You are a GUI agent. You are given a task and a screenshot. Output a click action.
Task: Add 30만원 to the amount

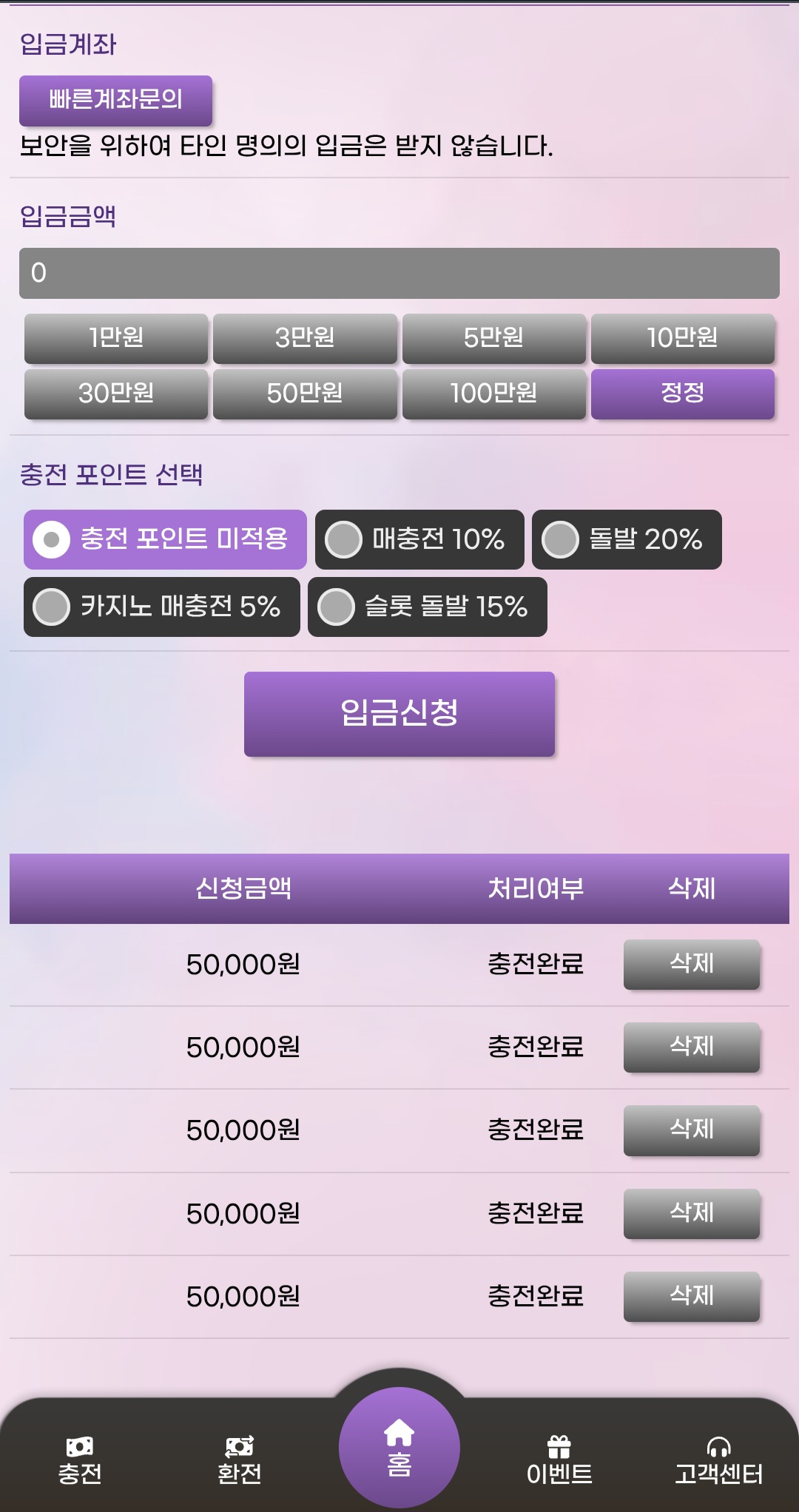[116, 394]
